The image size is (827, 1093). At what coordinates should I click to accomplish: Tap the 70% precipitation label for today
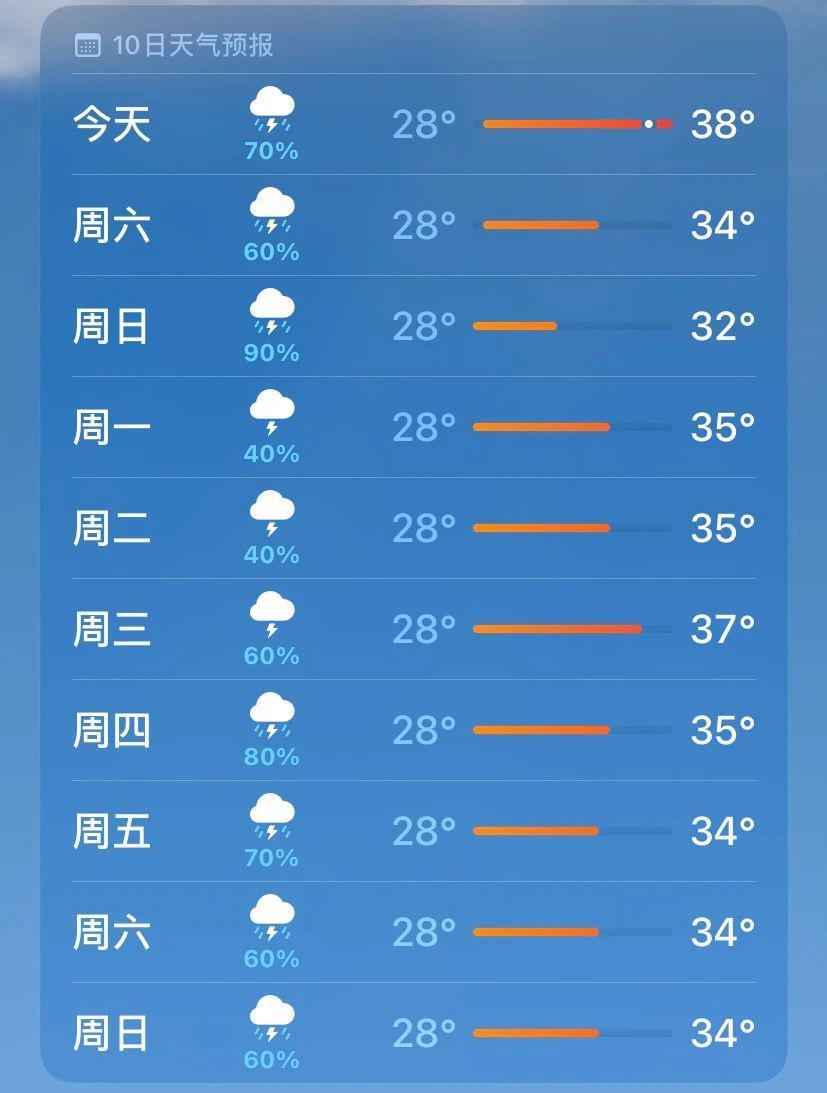pyautogui.click(x=270, y=152)
